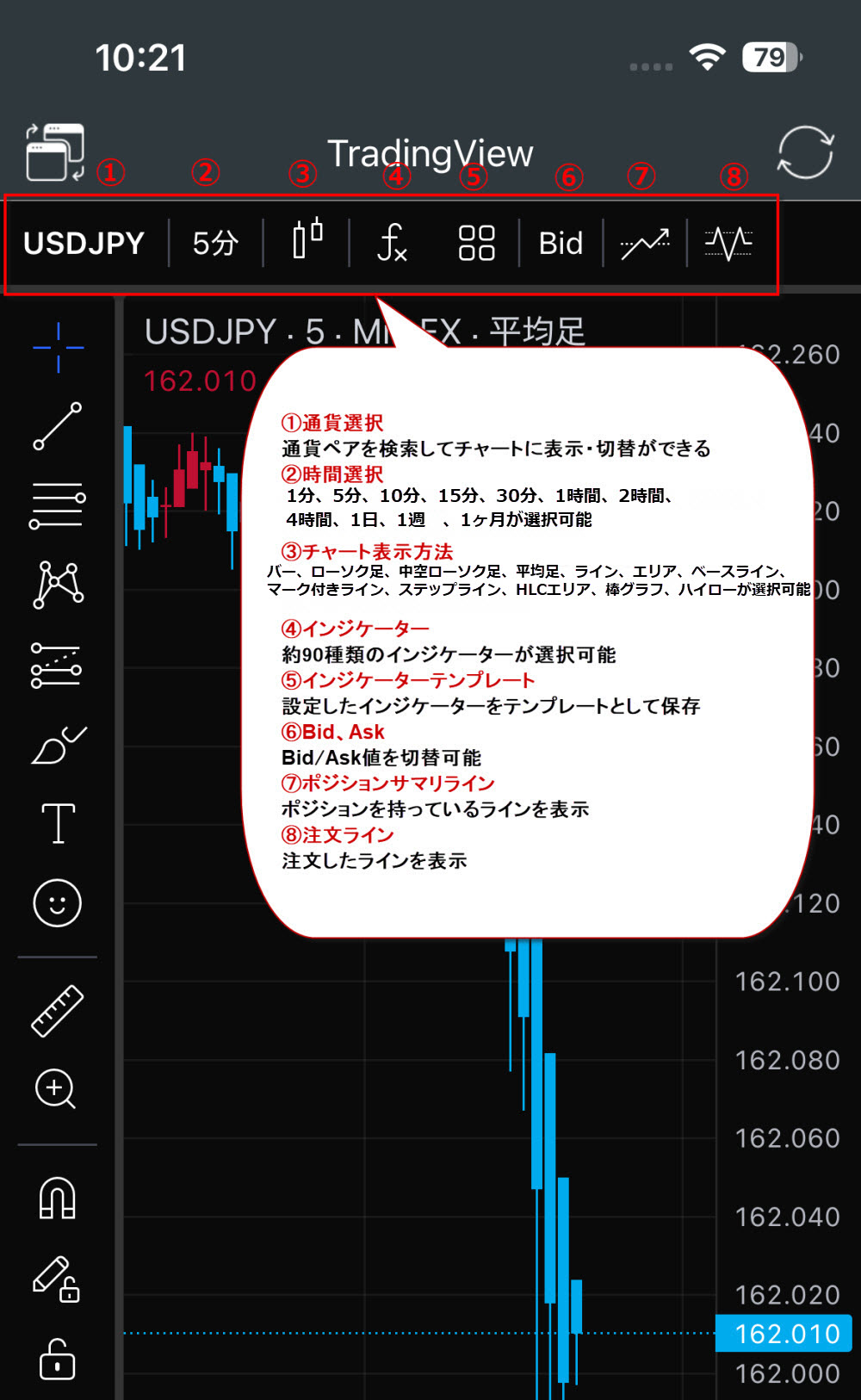Select the ruler measure tool
The height and width of the screenshot is (1400, 861).
pos(58,1011)
